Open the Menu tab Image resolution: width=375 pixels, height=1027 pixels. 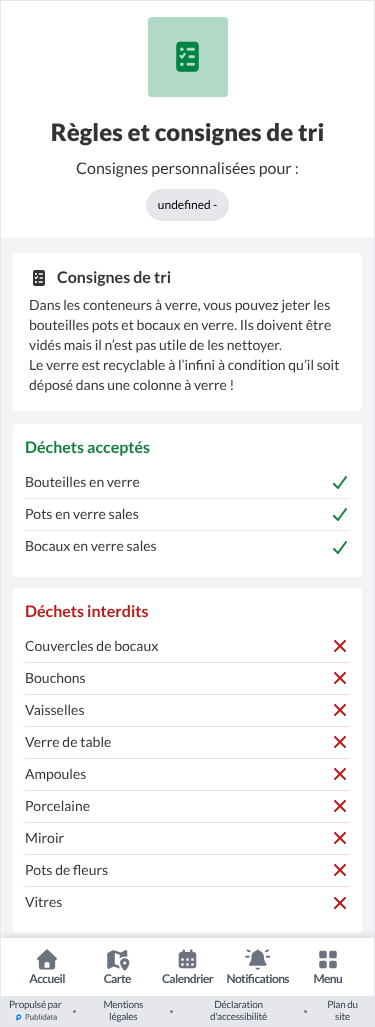tap(328, 967)
